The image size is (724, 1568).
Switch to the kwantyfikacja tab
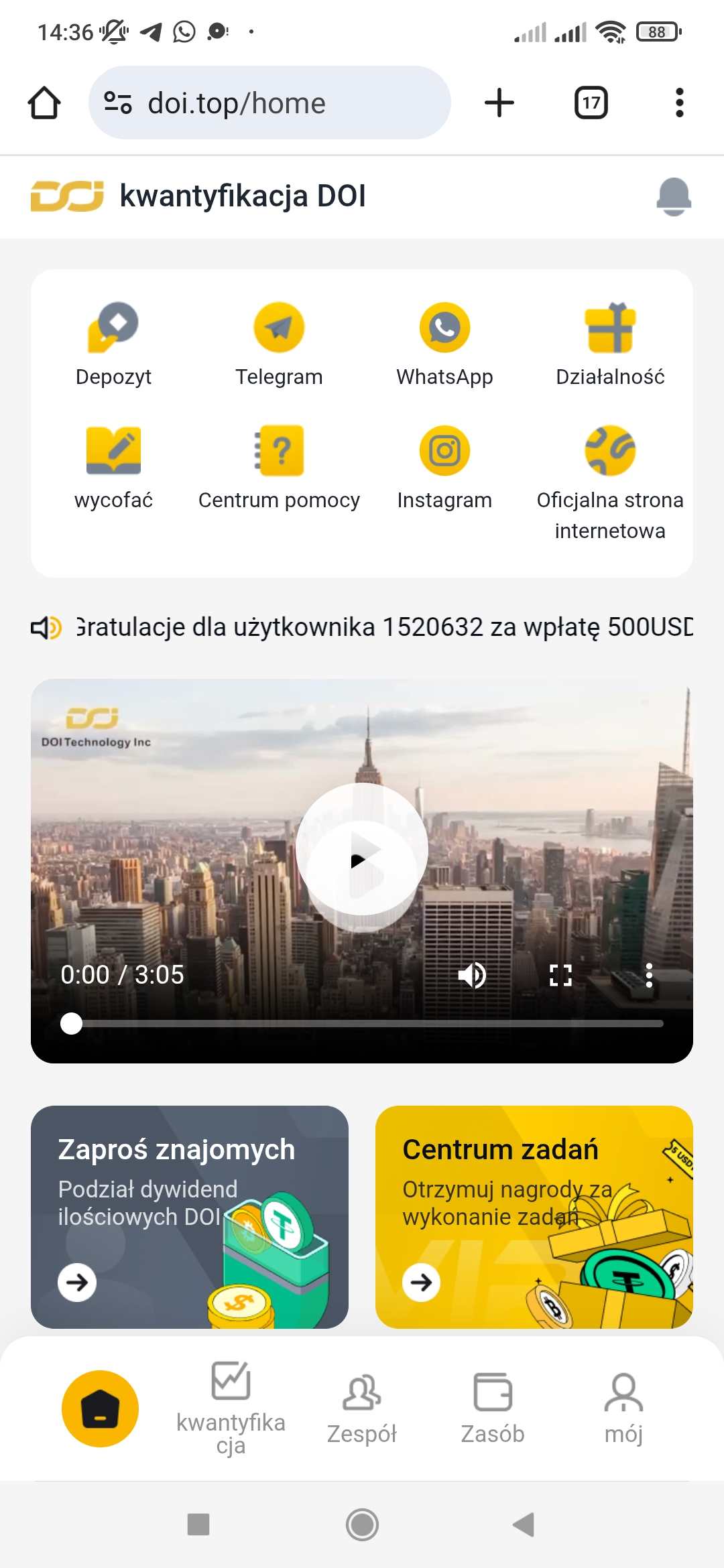[231, 1409]
